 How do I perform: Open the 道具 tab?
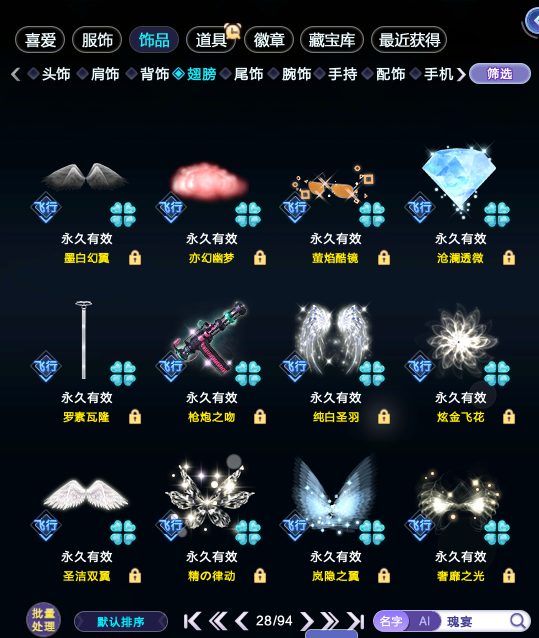[x=211, y=40]
